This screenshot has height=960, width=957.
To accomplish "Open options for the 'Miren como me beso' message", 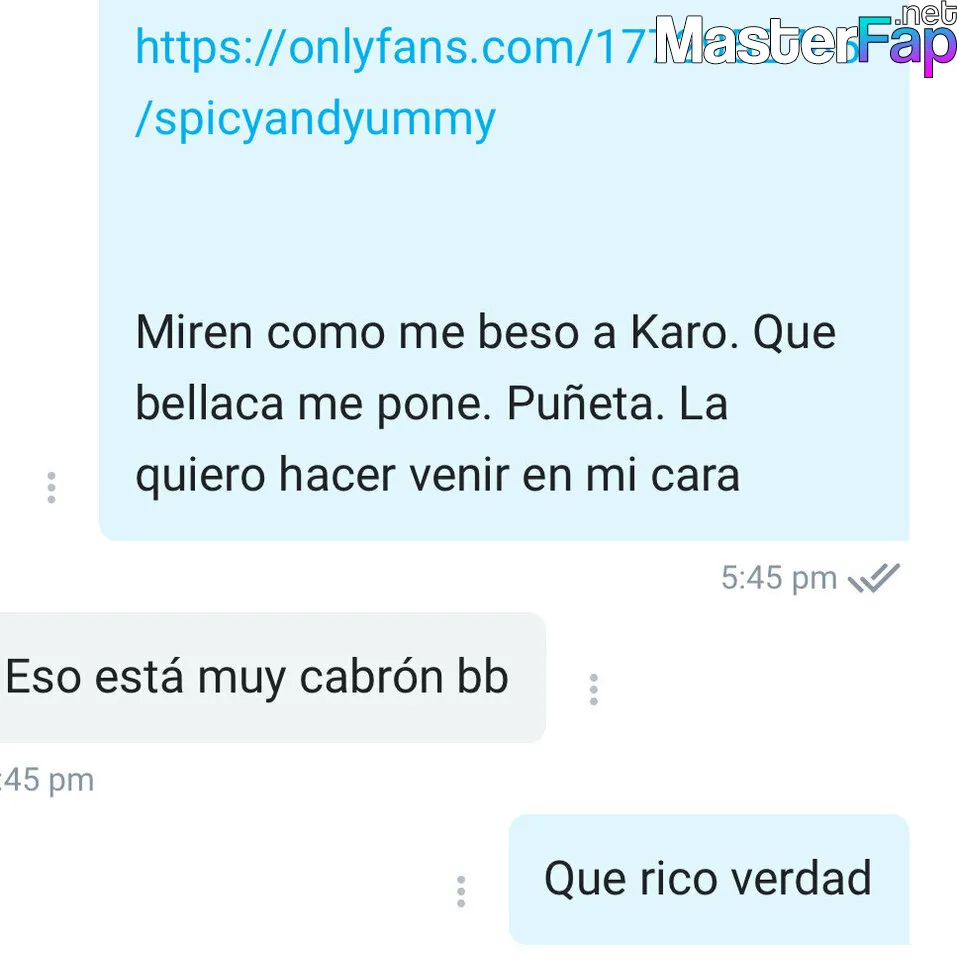I will tap(51, 487).
